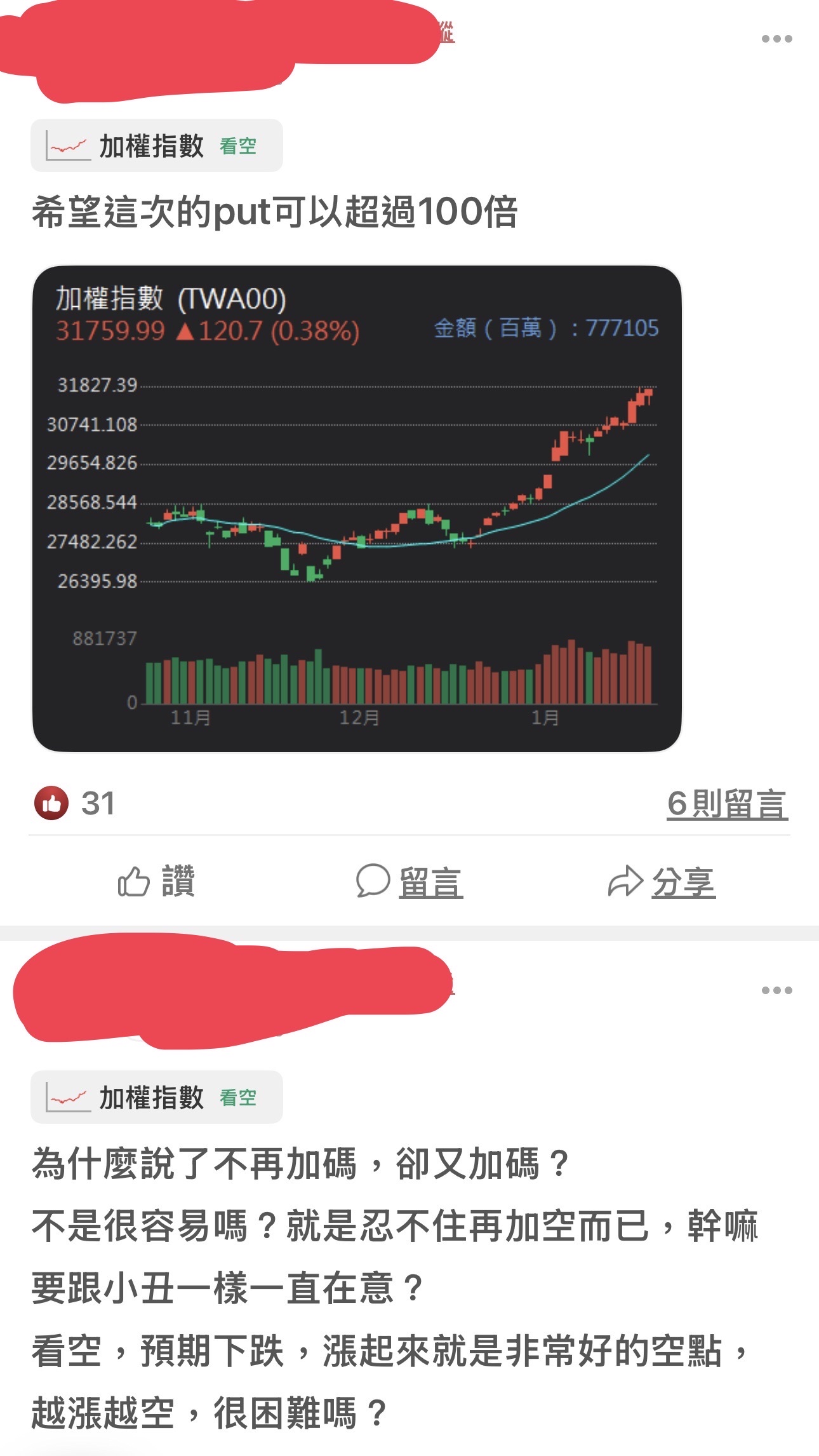Share the first post via 分享

pyautogui.click(x=662, y=882)
